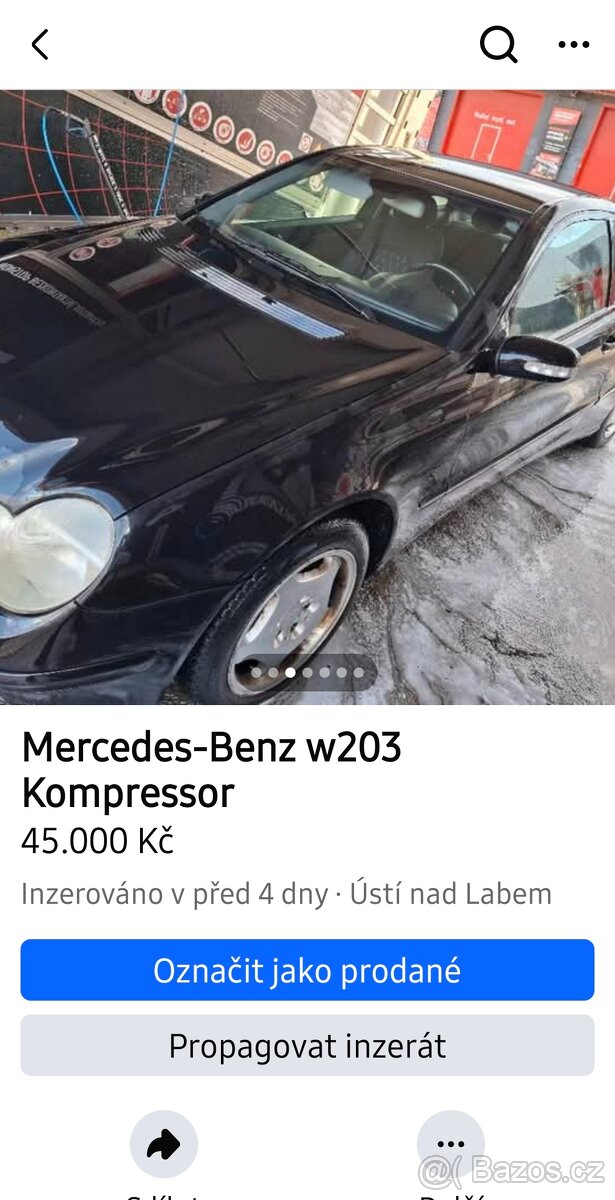This screenshot has width=615, height=1200.
Task: Open the search magnifier icon
Action: pyautogui.click(x=498, y=45)
